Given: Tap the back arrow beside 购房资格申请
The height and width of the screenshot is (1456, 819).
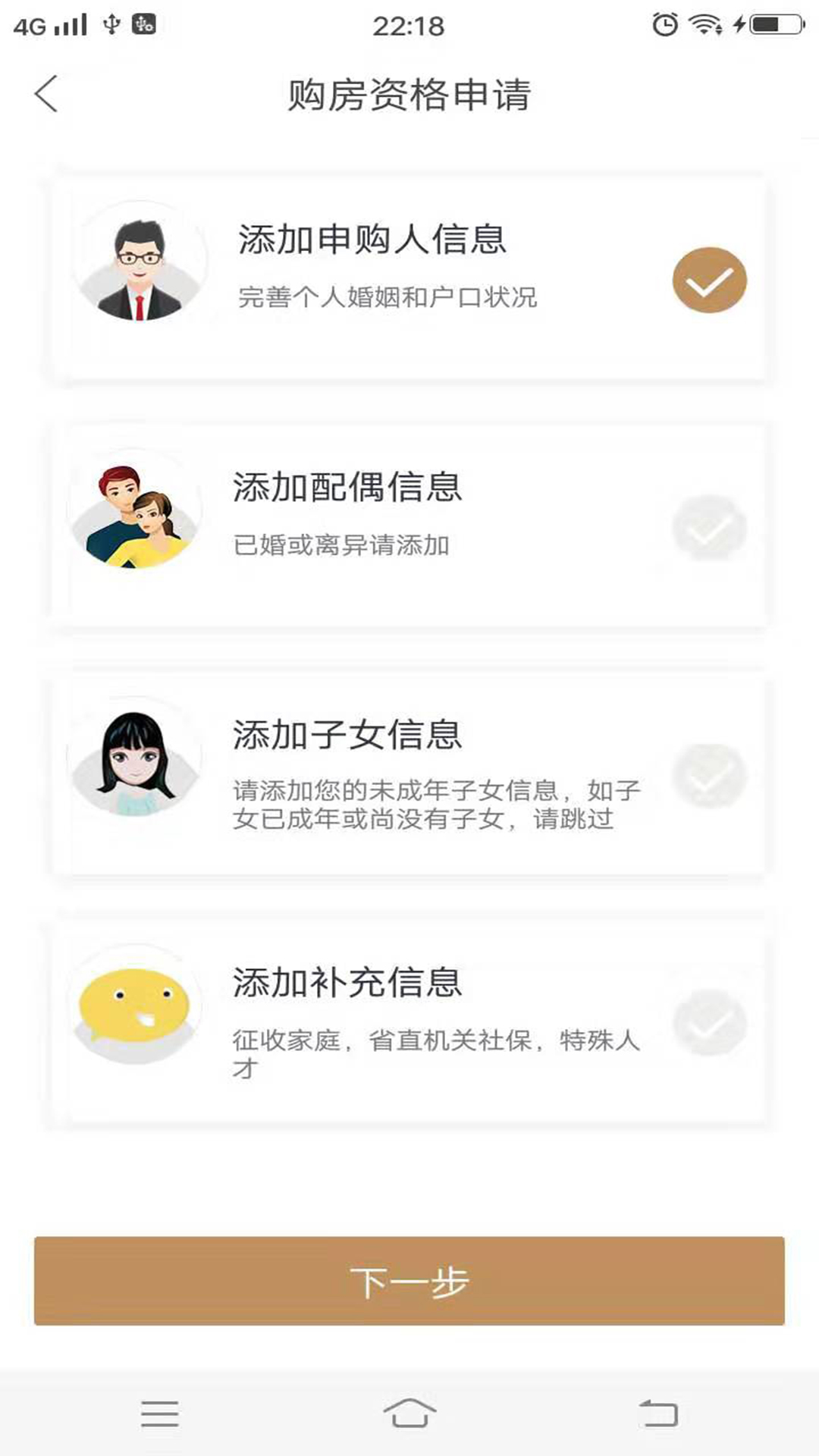Looking at the screenshot, I should [x=47, y=94].
